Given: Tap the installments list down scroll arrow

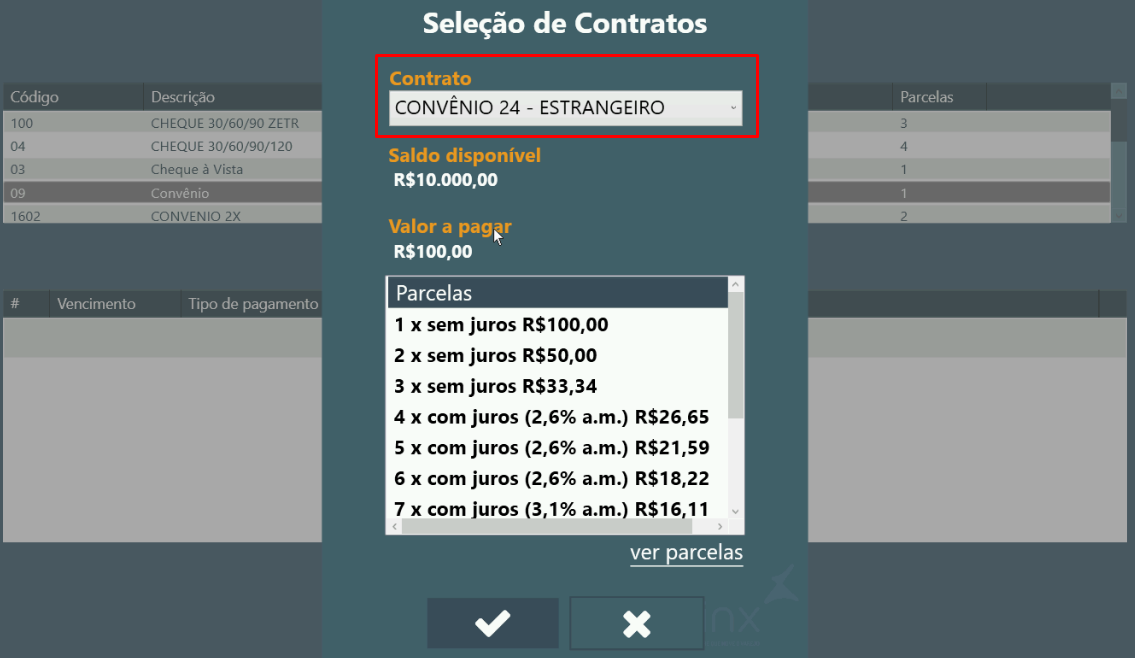Looking at the screenshot, I should [x=736, y=511].
